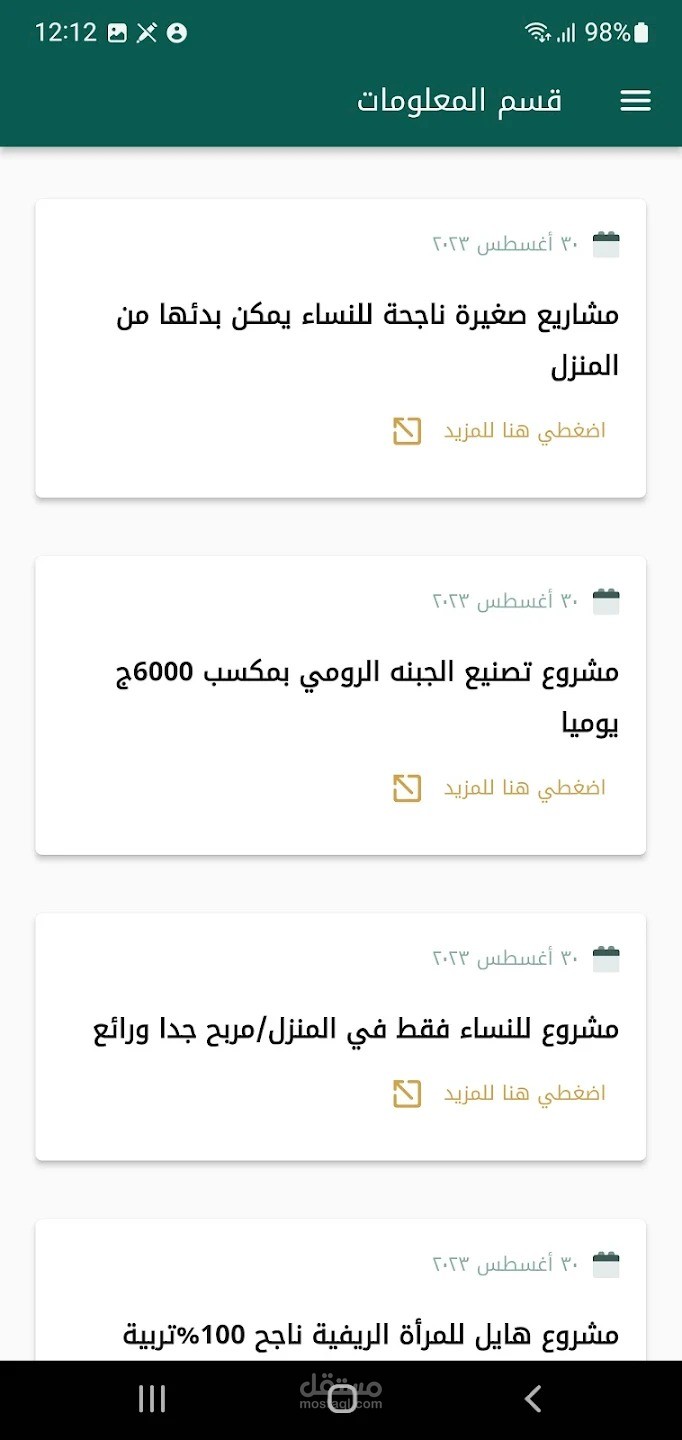The image size is (682, 1440).
Task: Open the card about small home projects for women
Action: click(x=368, y=340)
